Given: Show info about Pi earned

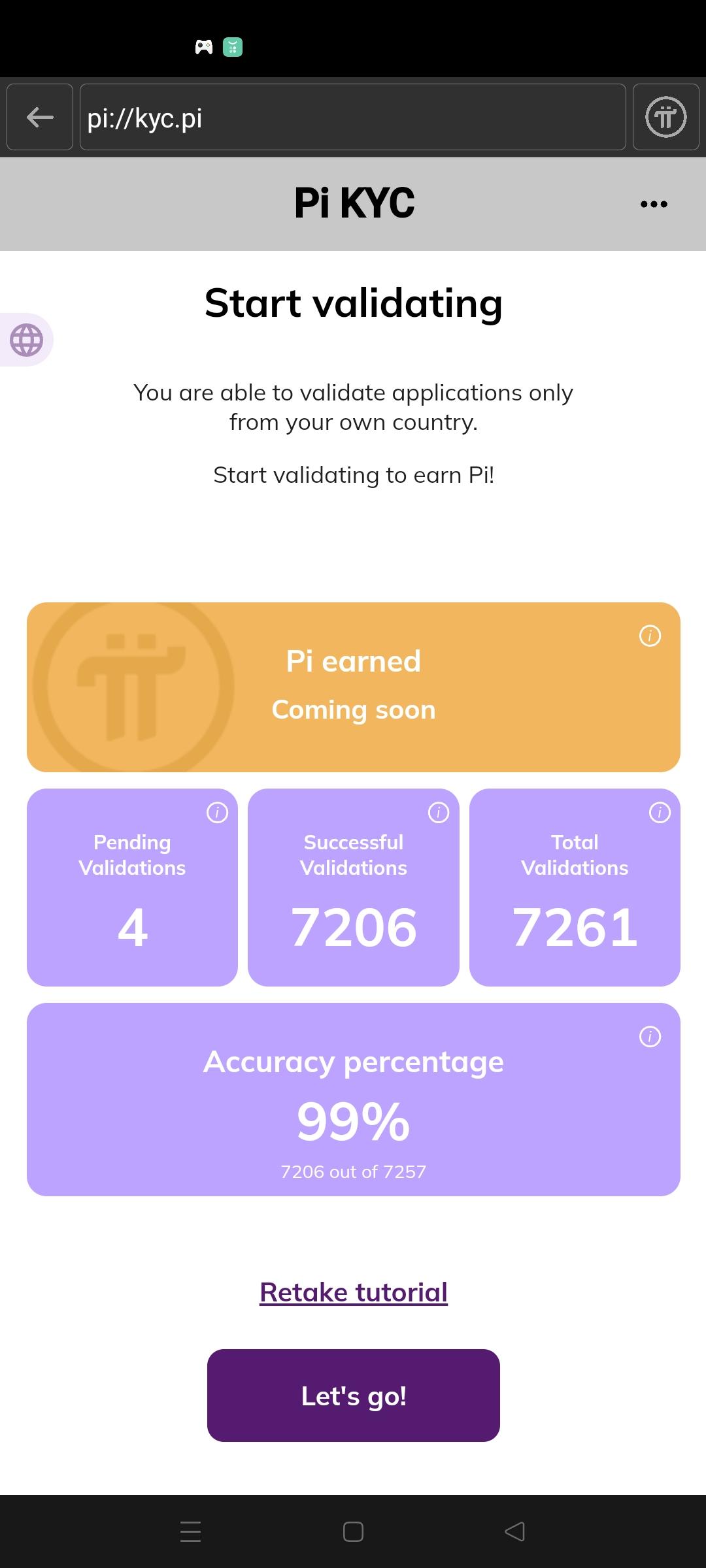Looking at the screenshot, I should coord(650,636).
